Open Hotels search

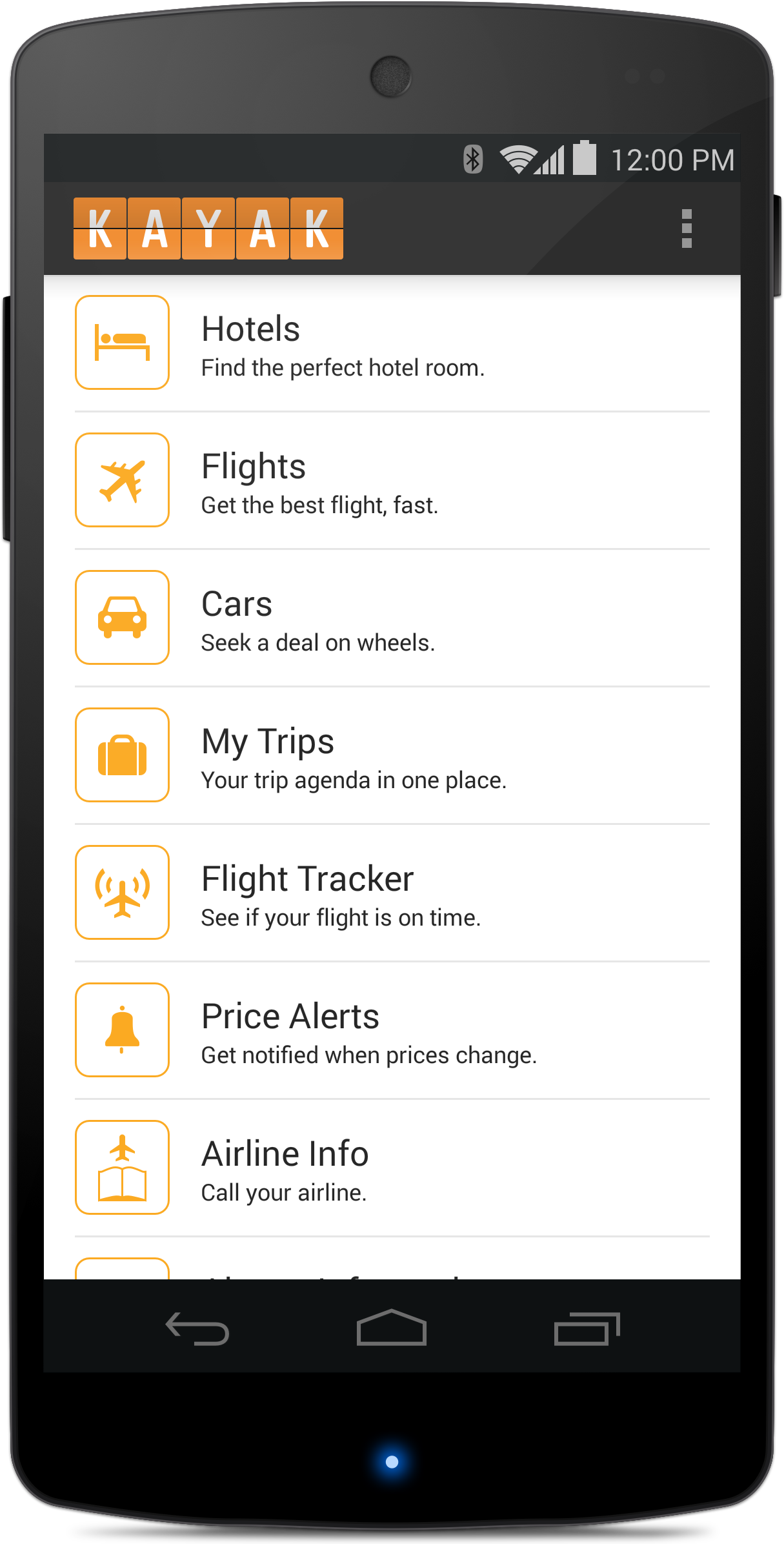coord(392,343)
